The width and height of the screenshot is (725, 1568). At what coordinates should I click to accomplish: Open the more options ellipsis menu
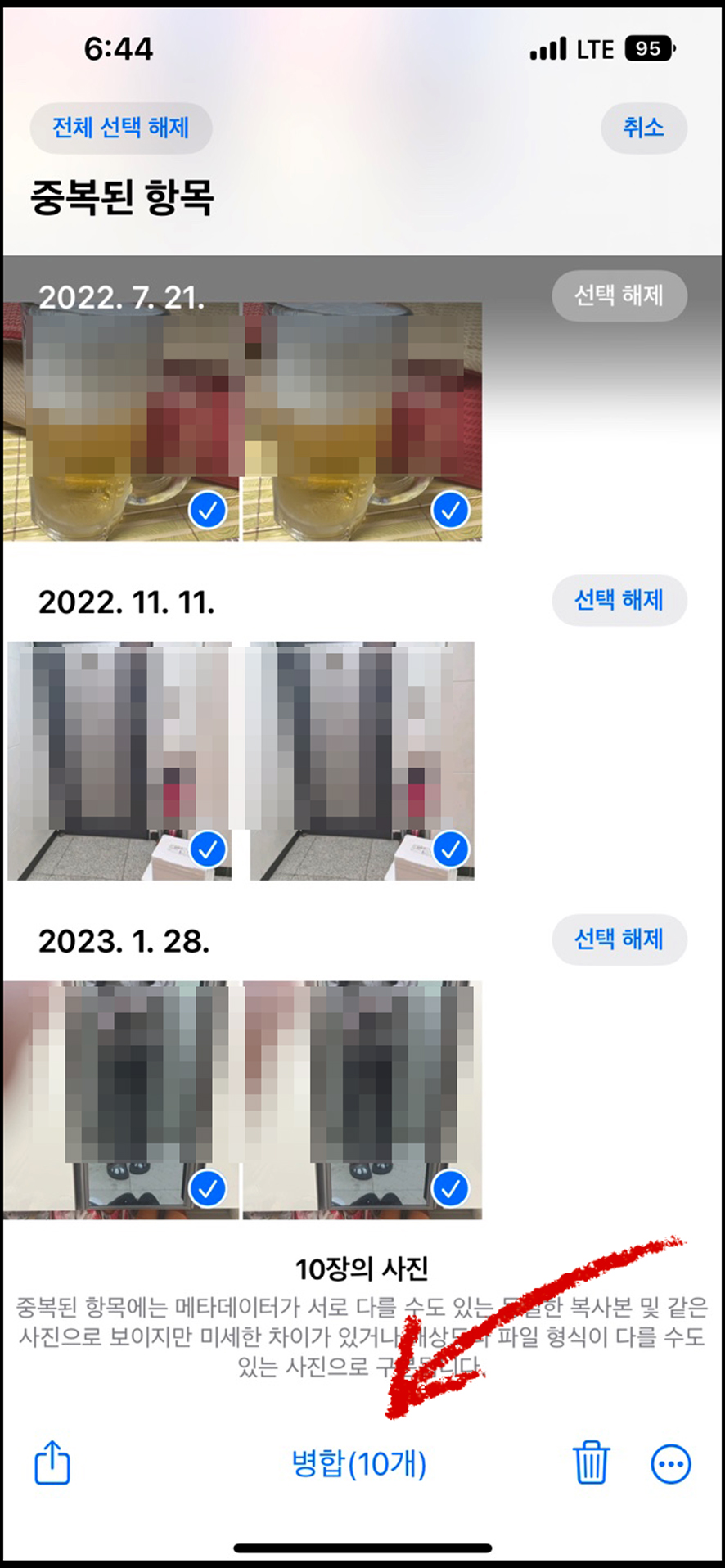670,1463
